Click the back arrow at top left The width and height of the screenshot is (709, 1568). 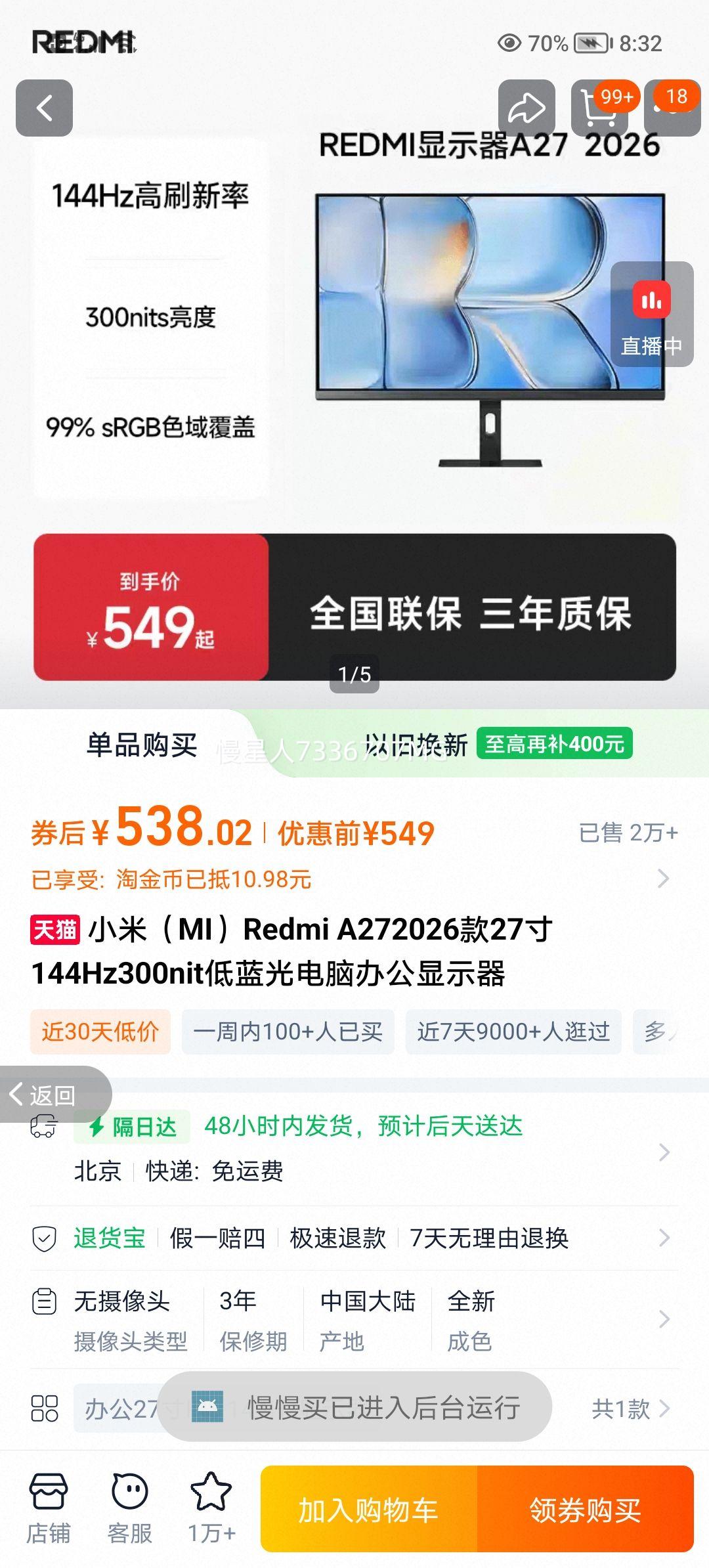pos(44,108)
